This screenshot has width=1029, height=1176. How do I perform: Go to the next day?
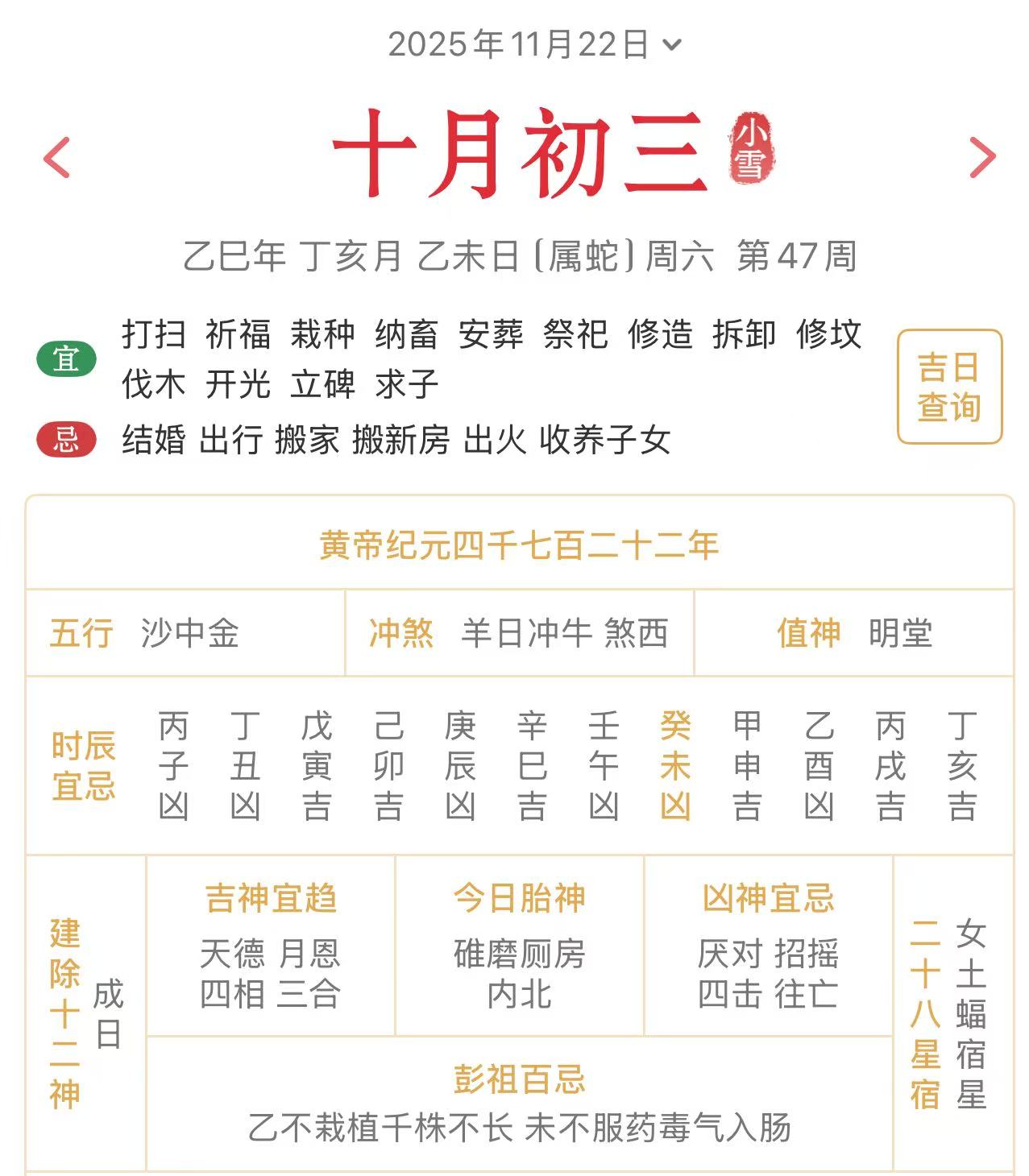pos(981,157)
